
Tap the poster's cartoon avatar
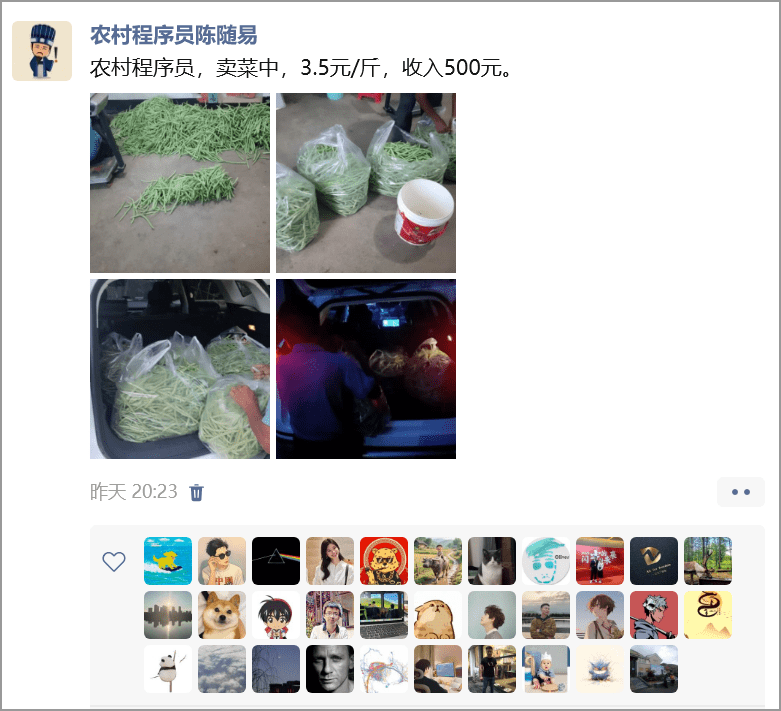click(42, 51)
